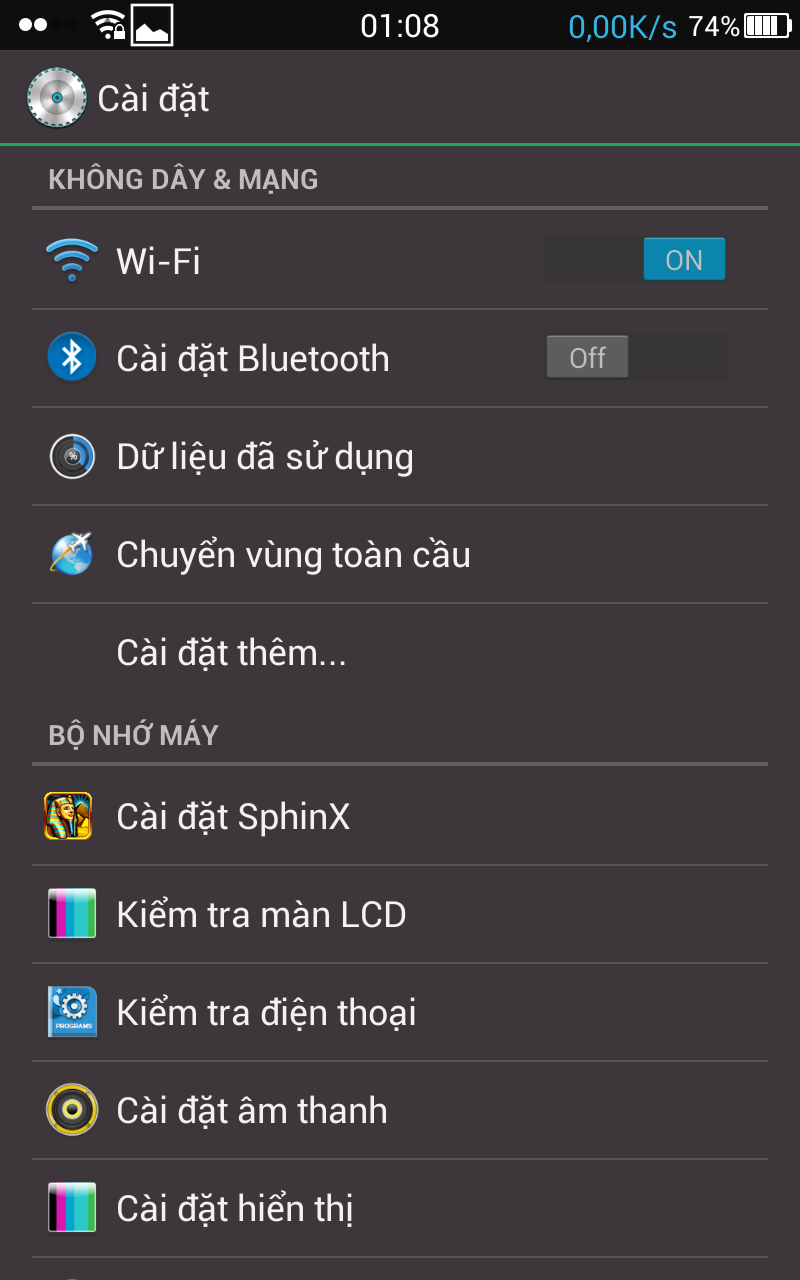Open Dữ liệu đã sử dụng
The height and width of the screenshot is (1280, 800).
pyautogui.click(x=265, y=457)
